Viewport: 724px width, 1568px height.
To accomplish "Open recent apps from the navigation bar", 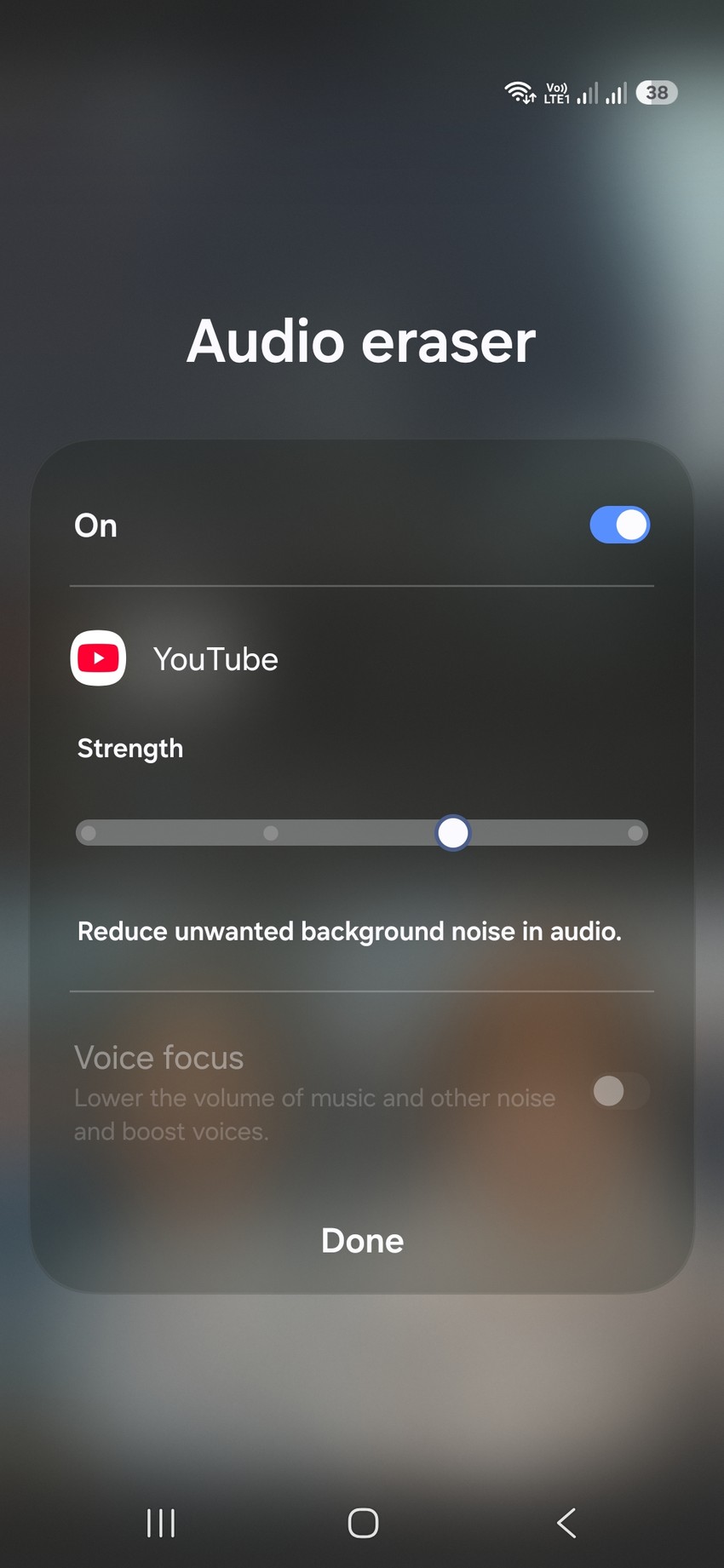I will click(x=161, y=1523).
